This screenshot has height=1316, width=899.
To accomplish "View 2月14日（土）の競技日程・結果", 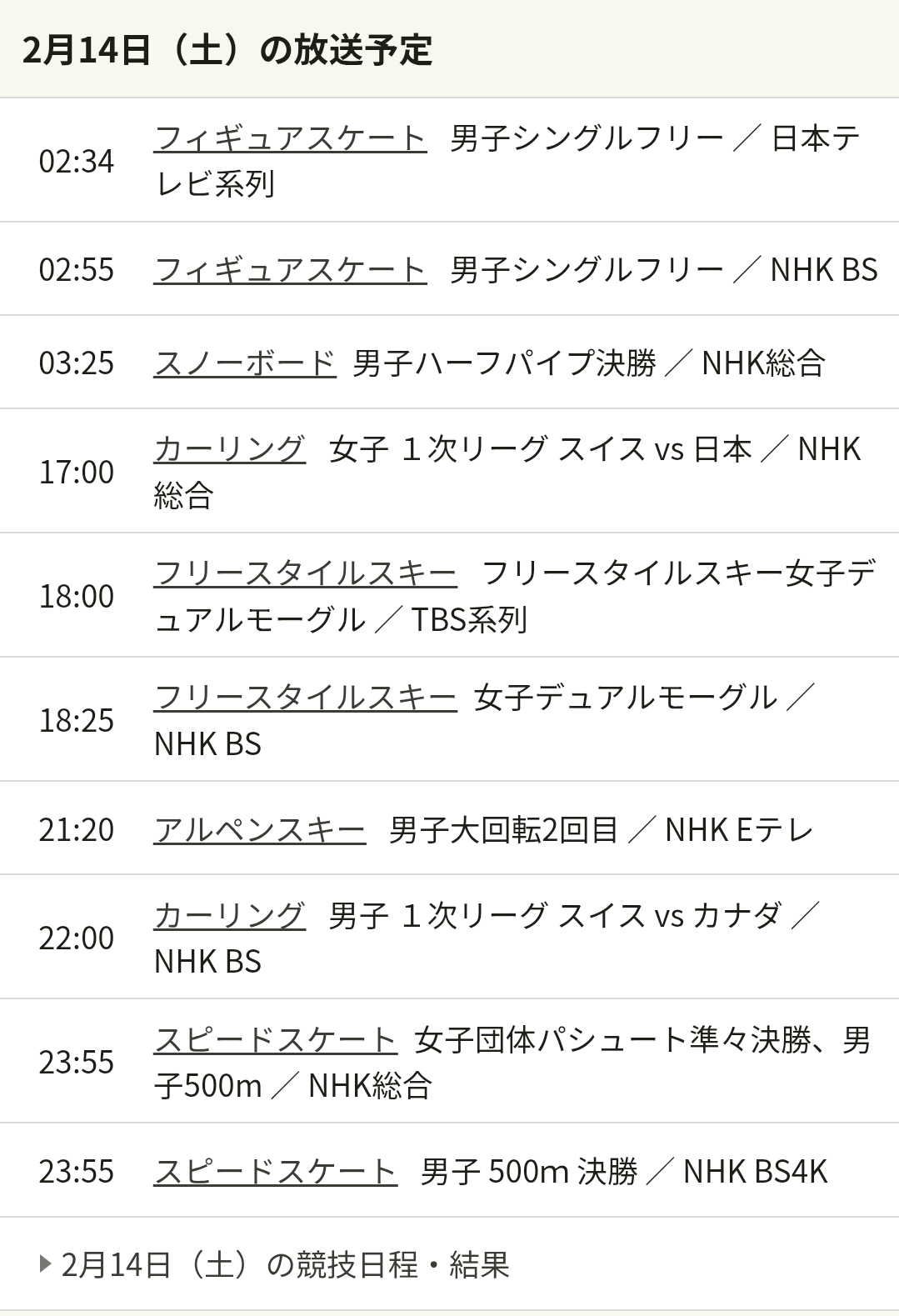I will pos(283,1265).
